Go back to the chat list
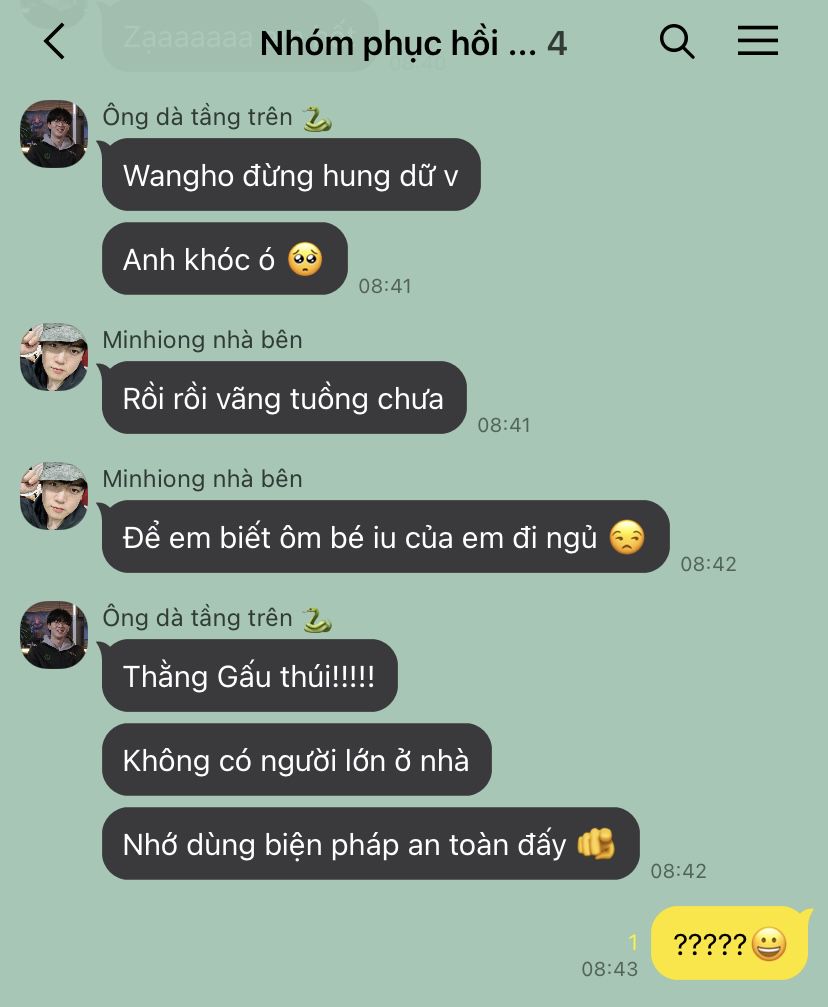The height and width of the screenshot is (1007, 828). coord(54,42)
